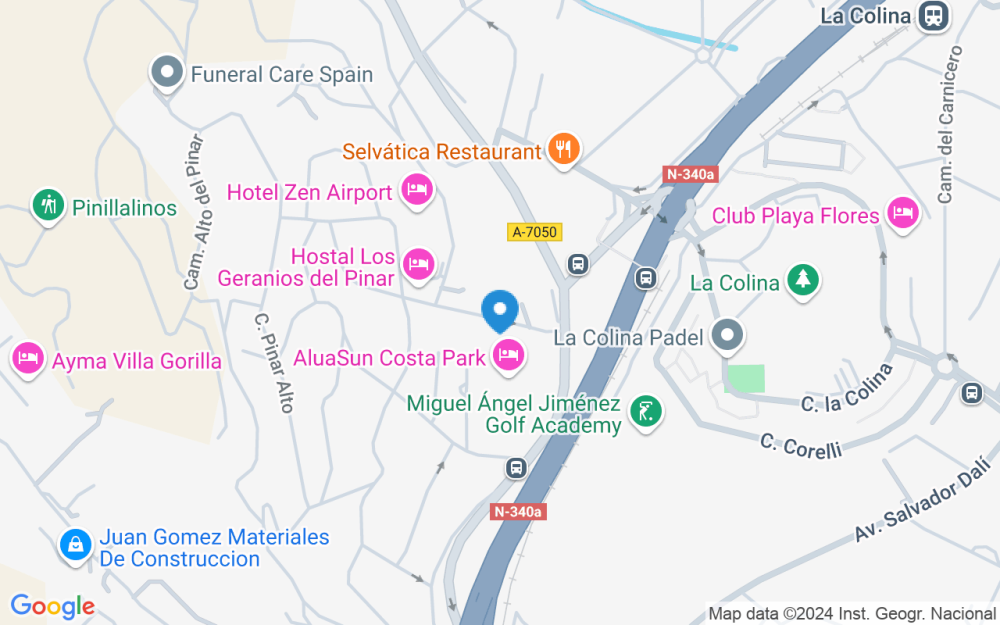Open the Funeral Care Spain marker
Screen dimensions: 1000x625
167,73
